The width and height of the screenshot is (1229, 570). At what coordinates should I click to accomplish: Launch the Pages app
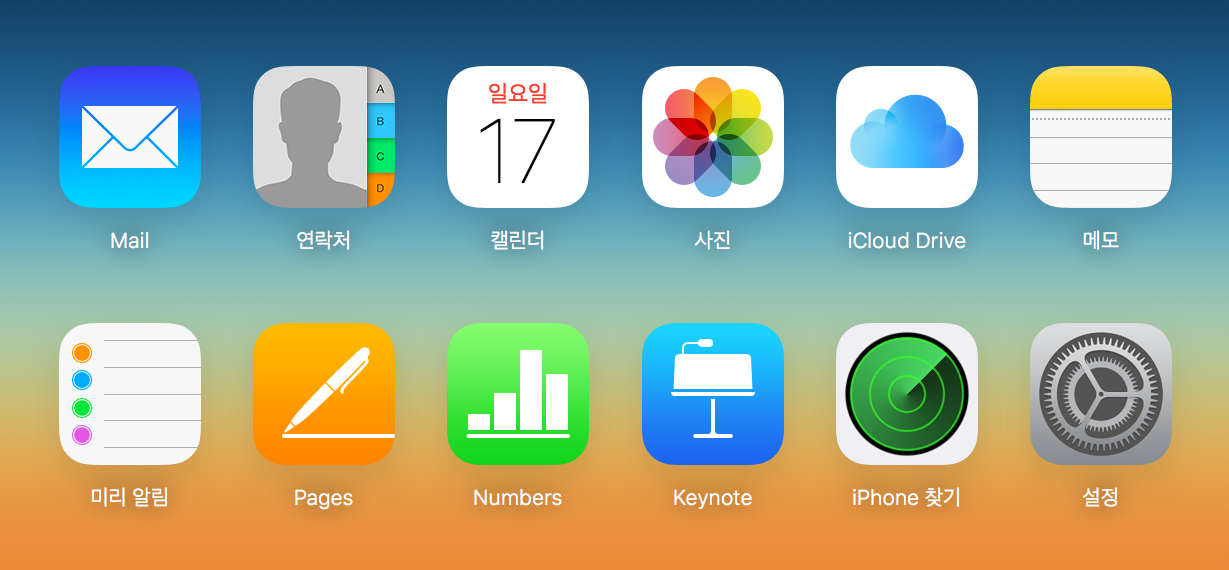(x=324, y=394)
